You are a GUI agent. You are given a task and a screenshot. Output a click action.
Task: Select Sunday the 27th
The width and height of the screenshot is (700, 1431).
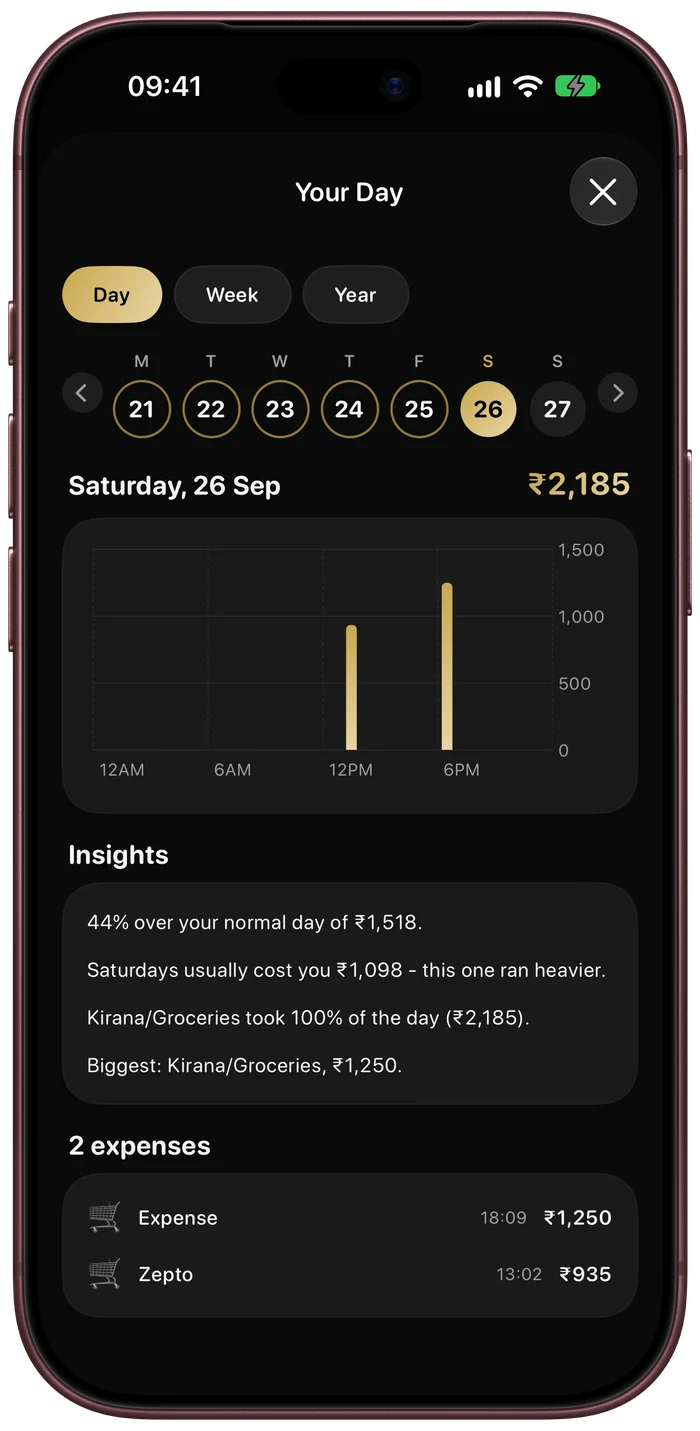click(557, 409)
